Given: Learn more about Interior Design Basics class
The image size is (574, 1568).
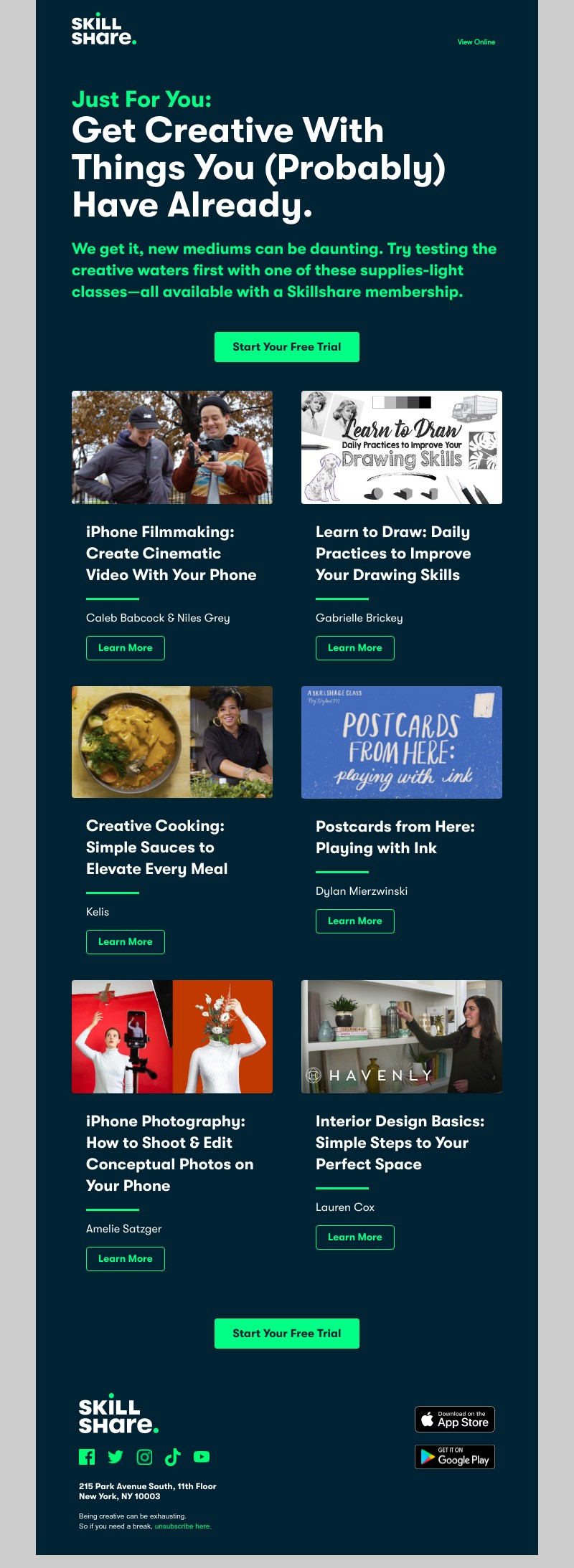Looking at the screenshot, I should click(x=355, y=1237).
